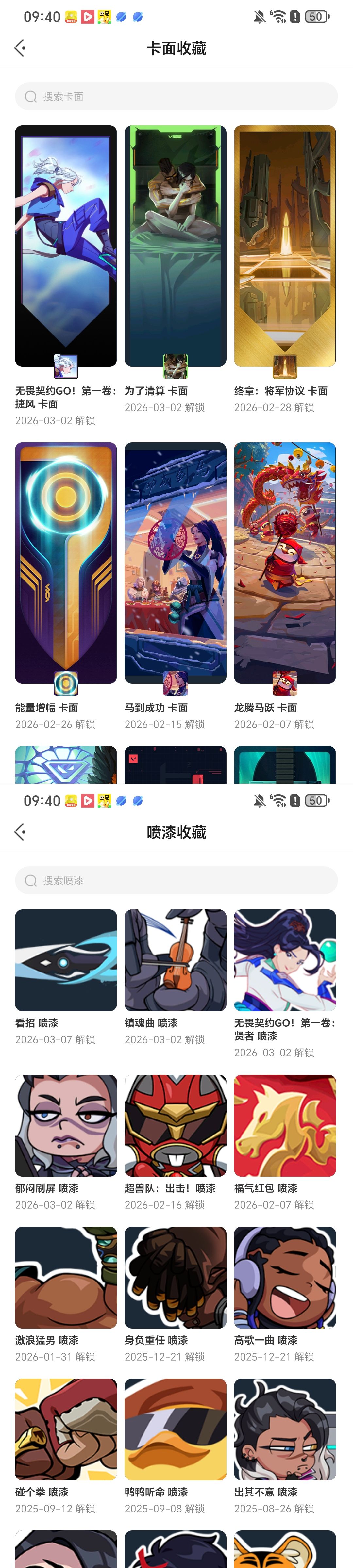Select the 超兽队：出击！喷漆 spray
This screenshot has width=353, height=1568.
[175, 1125]
